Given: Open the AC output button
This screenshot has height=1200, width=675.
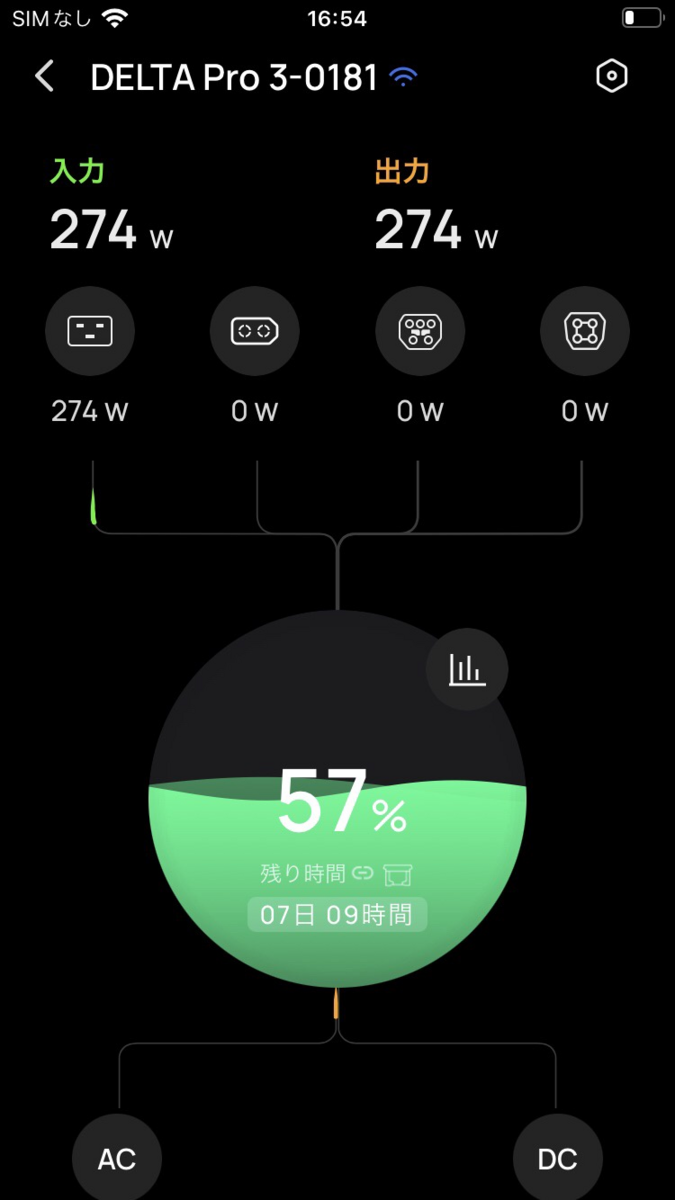Looking at the screenshot, I should tap(117, 1158).
